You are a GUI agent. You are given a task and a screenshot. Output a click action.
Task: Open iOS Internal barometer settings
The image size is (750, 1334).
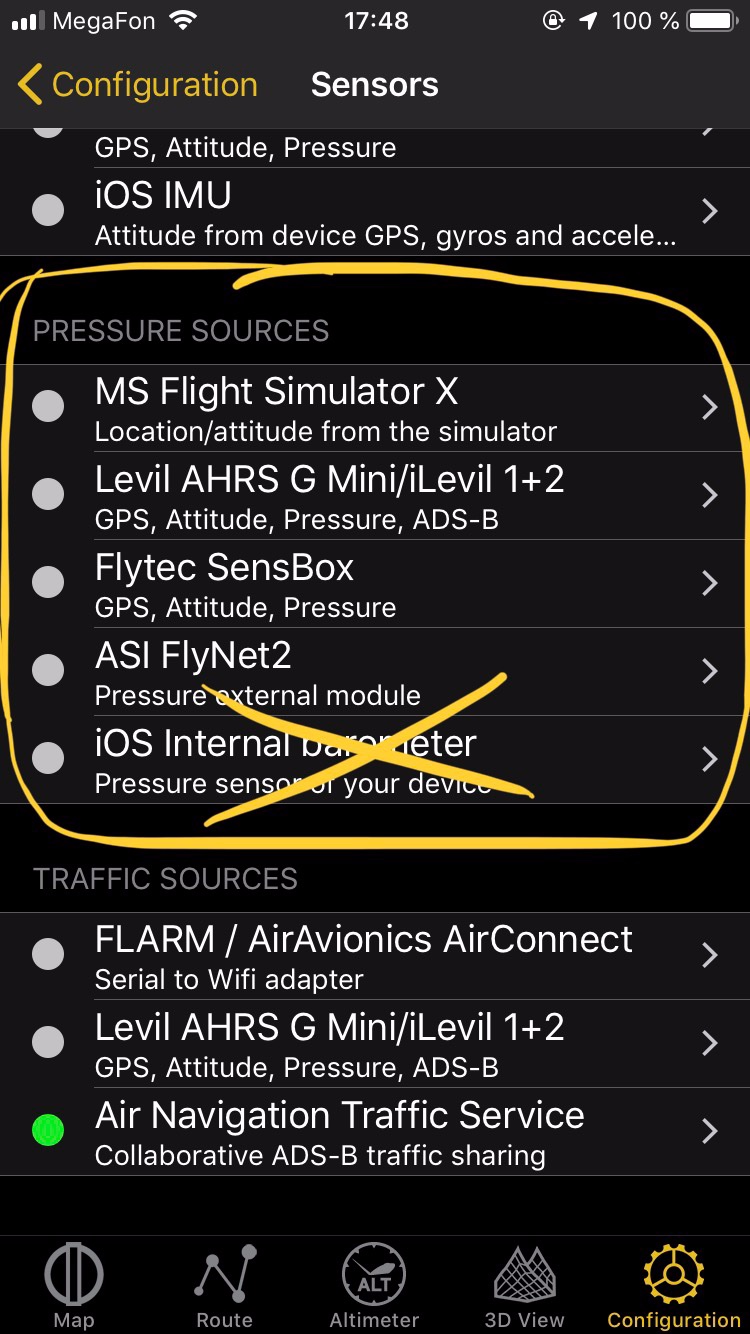click(375, 759)
